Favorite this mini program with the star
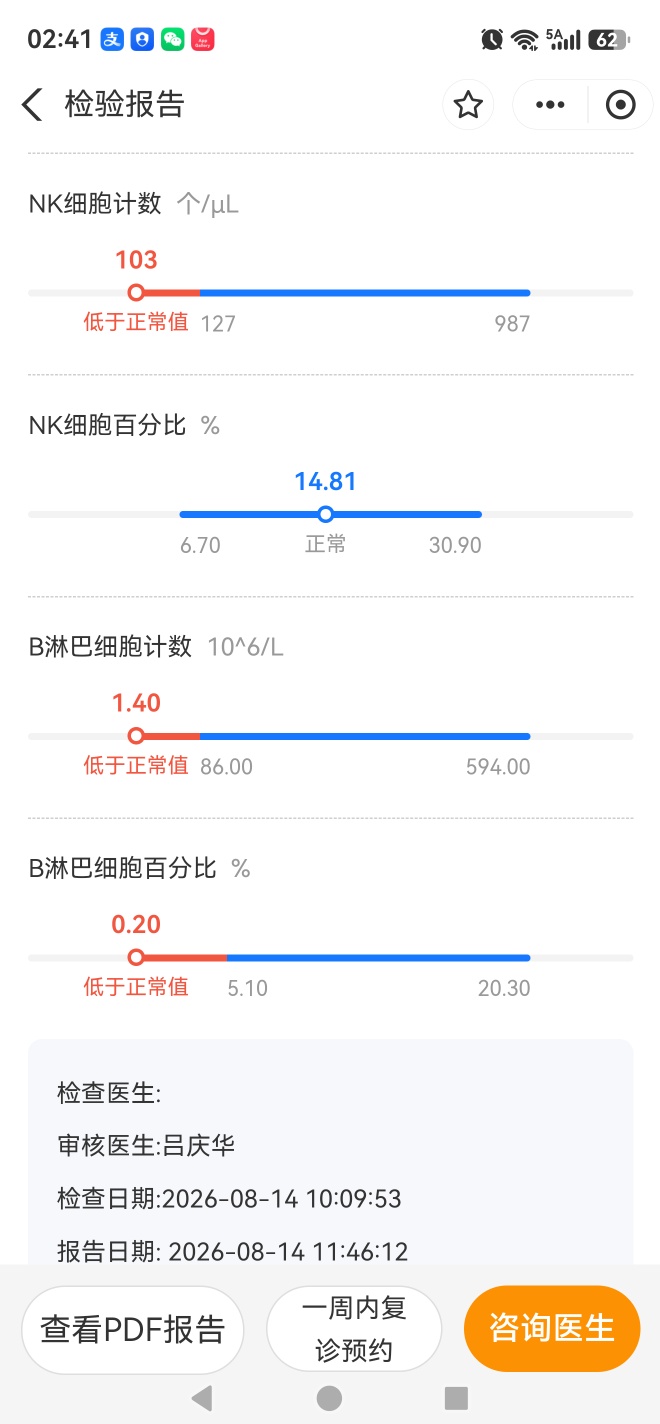This screenshot has width=660, height=1424. pyautogui.click(x=468, y=104)
